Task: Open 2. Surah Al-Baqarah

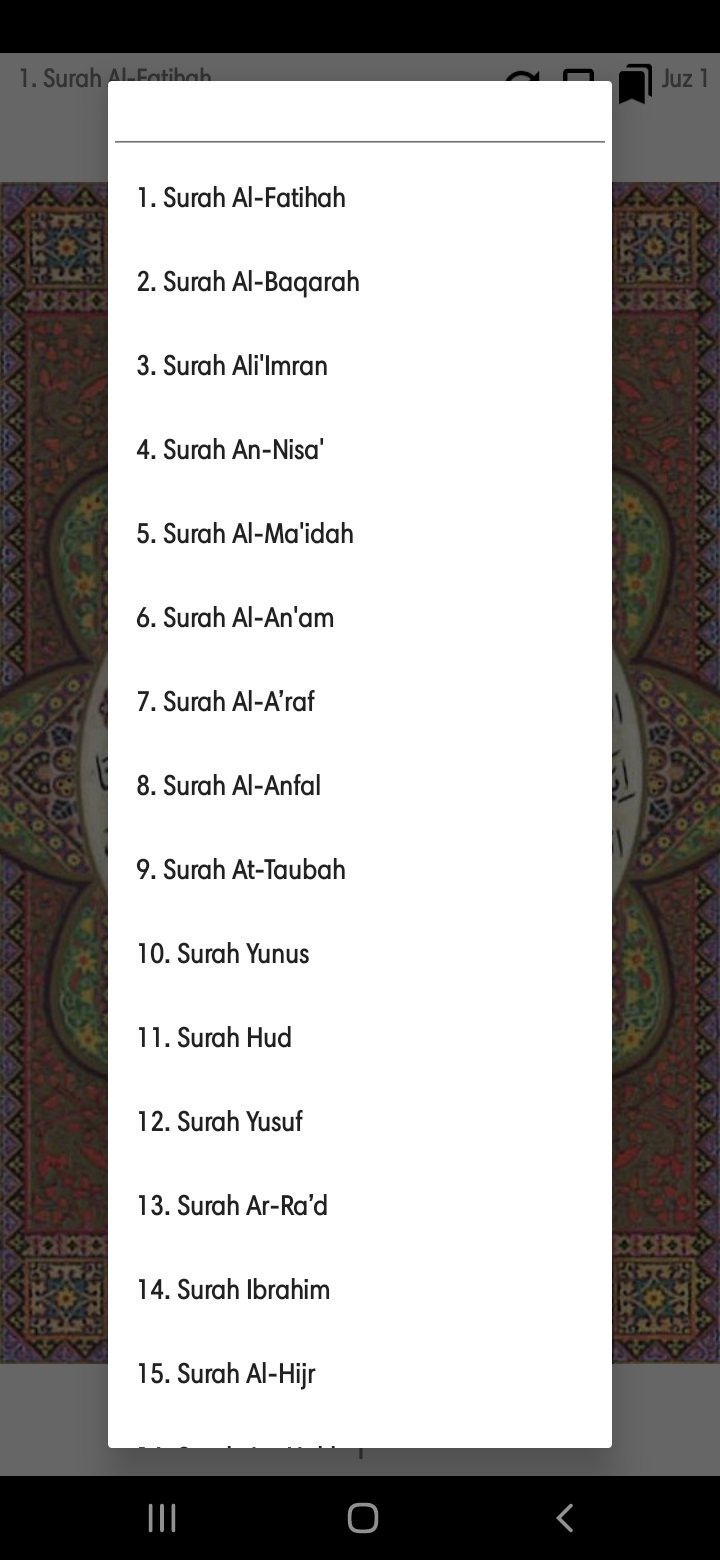Action: tap(247, 282)
